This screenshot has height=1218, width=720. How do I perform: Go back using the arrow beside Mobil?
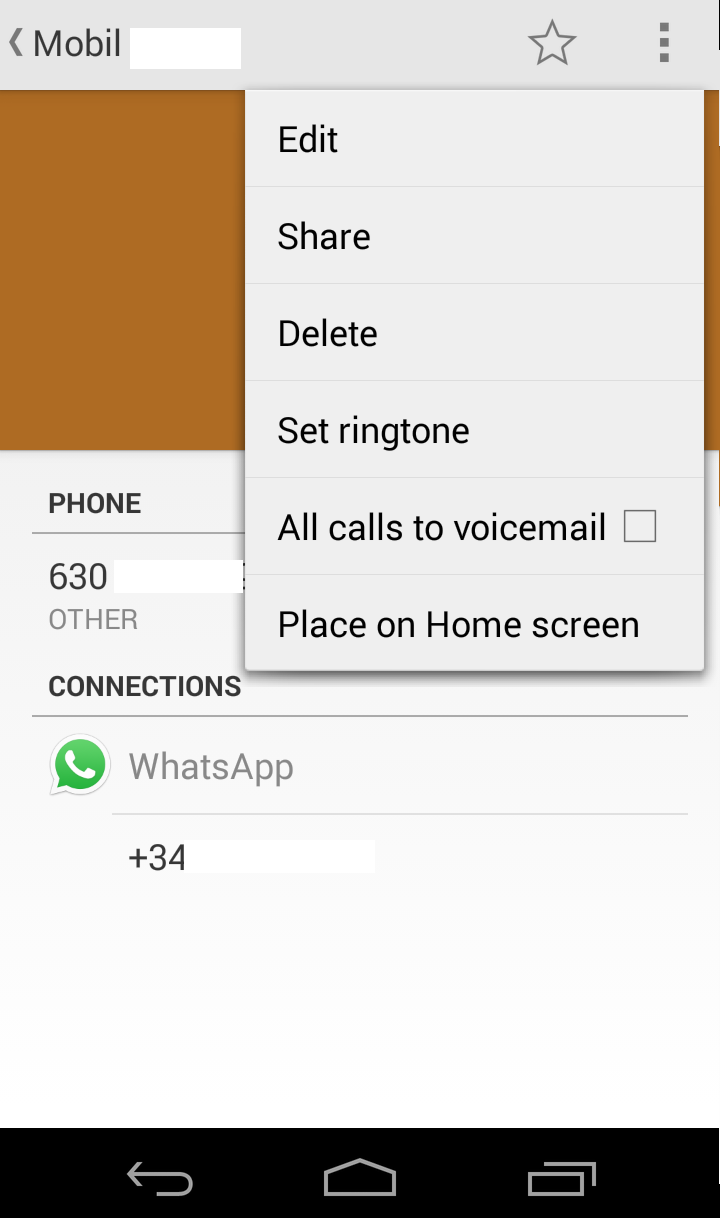coord(16,43)
